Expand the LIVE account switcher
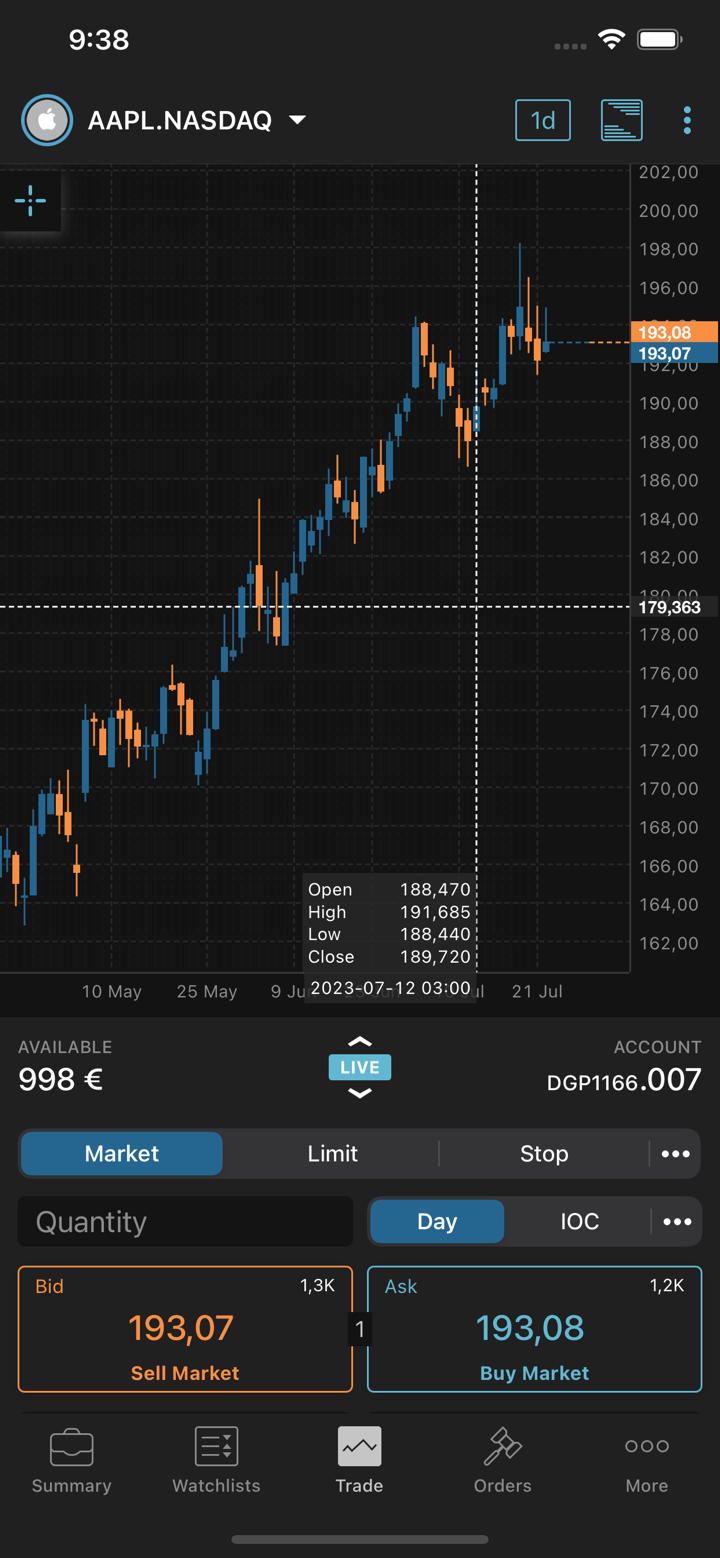The image size is (720, 1558). 359,1068
